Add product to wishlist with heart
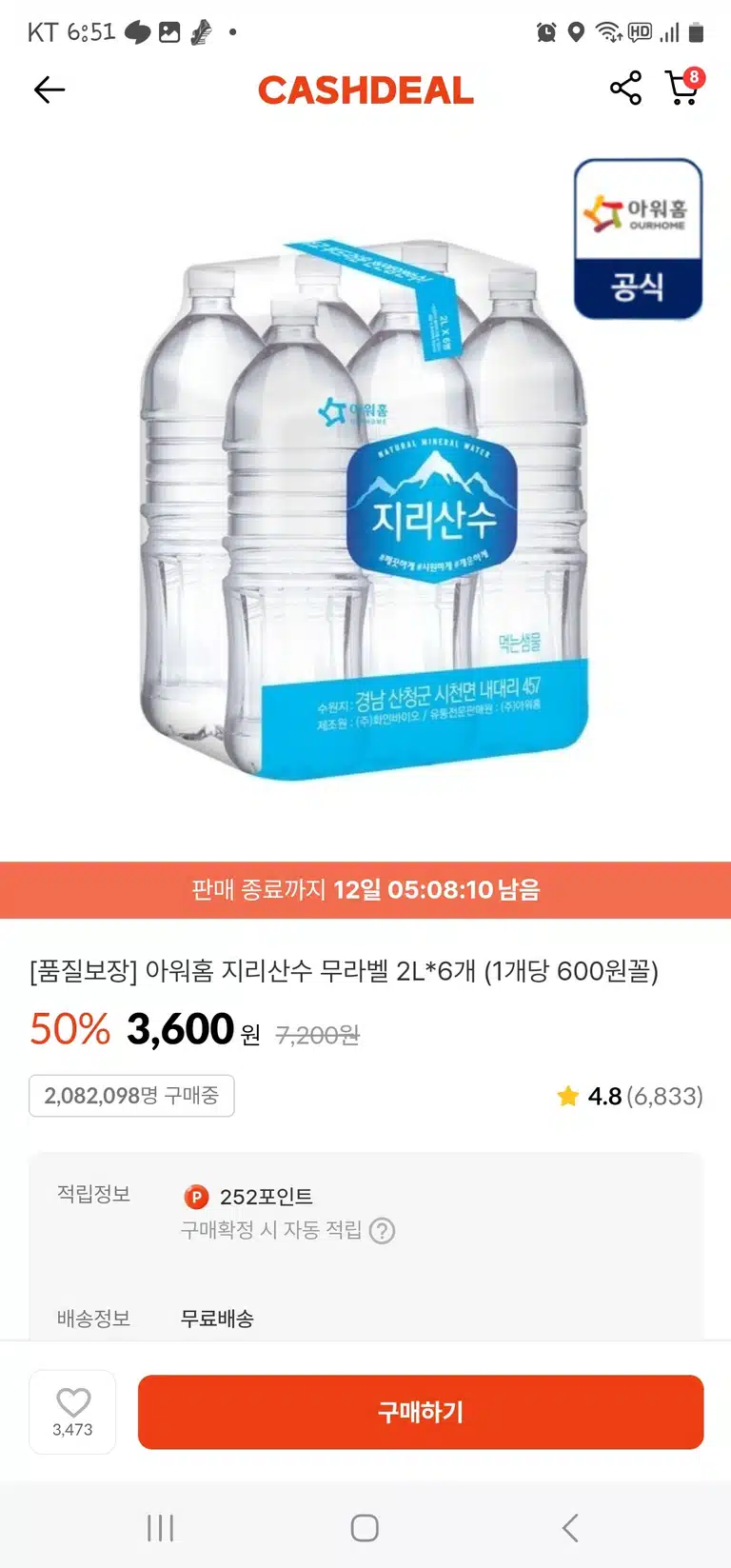 tap(72, 1412)
